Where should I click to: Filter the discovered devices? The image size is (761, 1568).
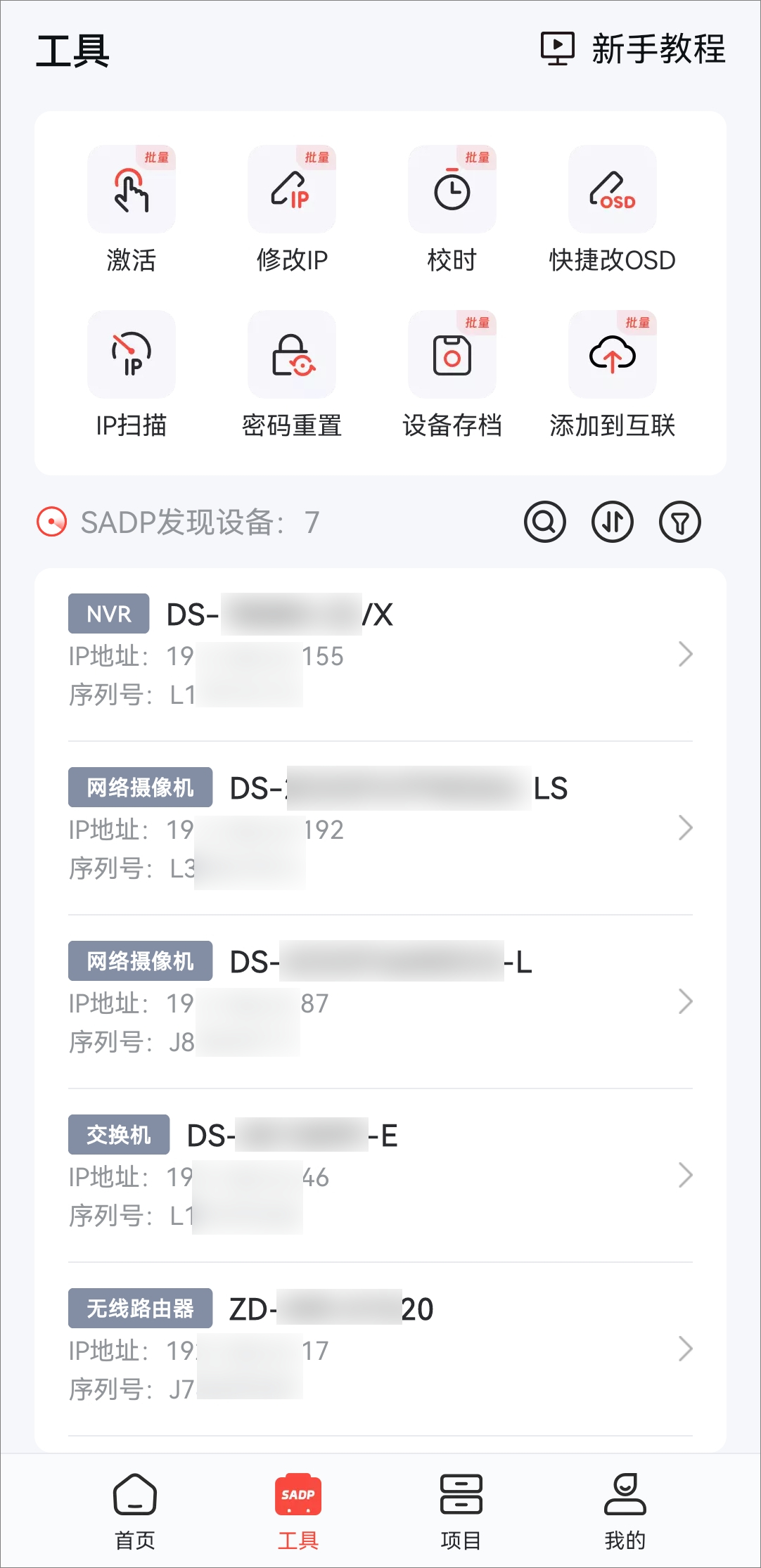tap(680, 522)
